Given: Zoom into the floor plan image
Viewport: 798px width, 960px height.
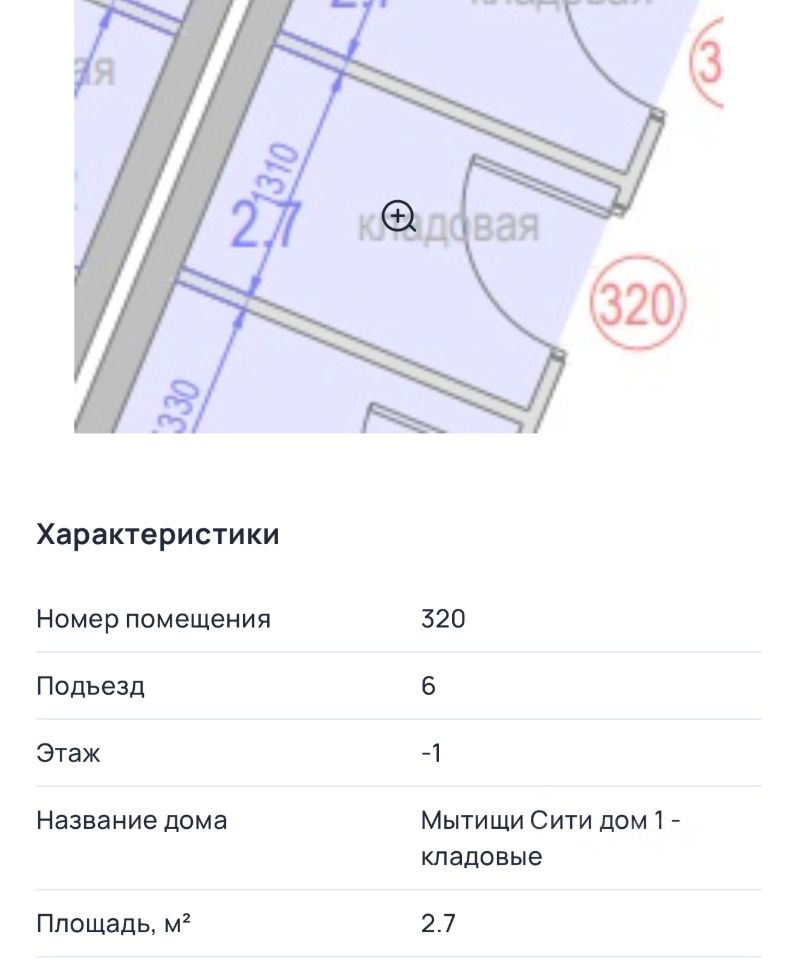Looking at the screenshot, I should point(399,215).
